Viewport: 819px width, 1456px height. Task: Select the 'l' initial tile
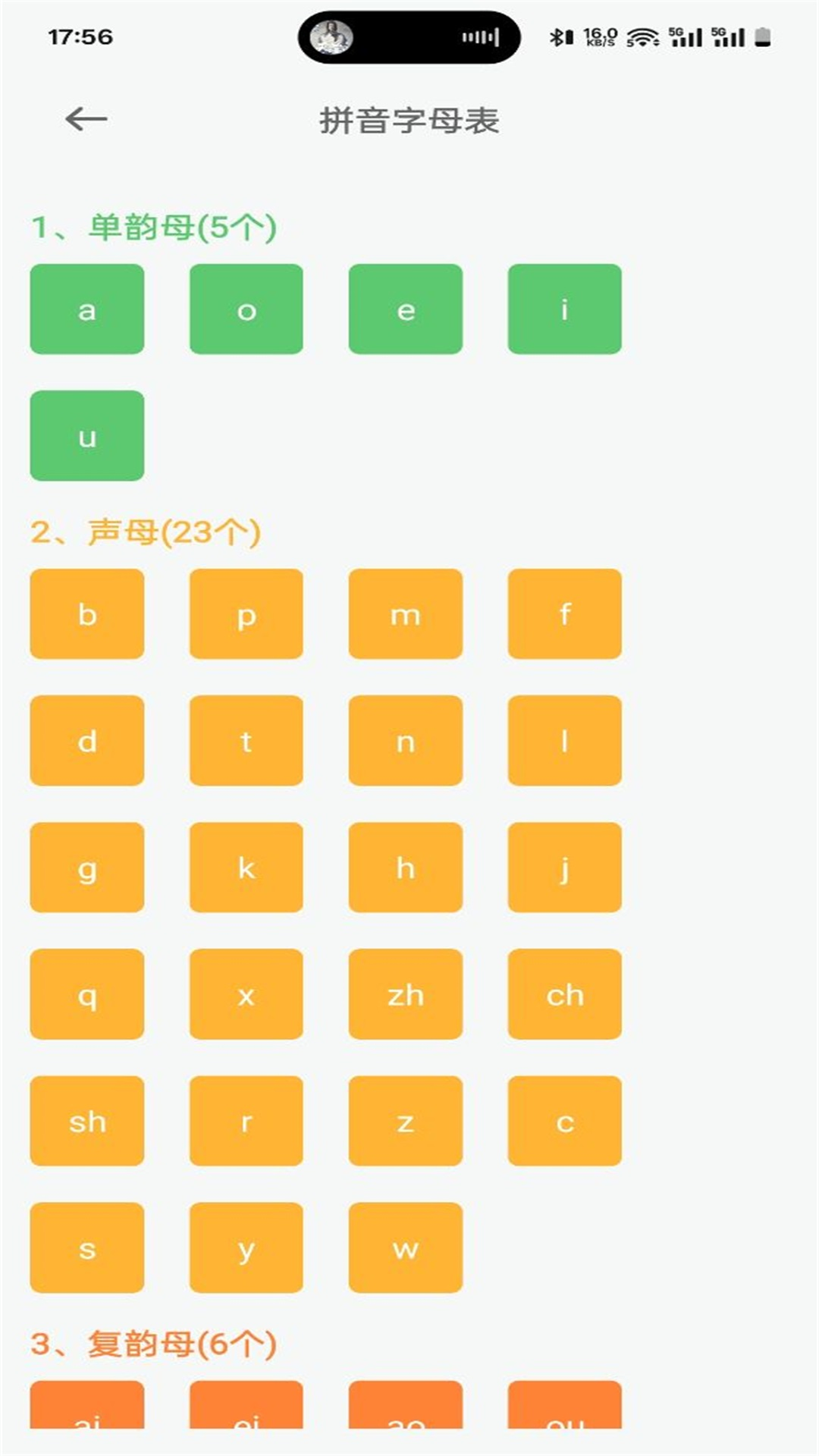(x=565, y=741)
